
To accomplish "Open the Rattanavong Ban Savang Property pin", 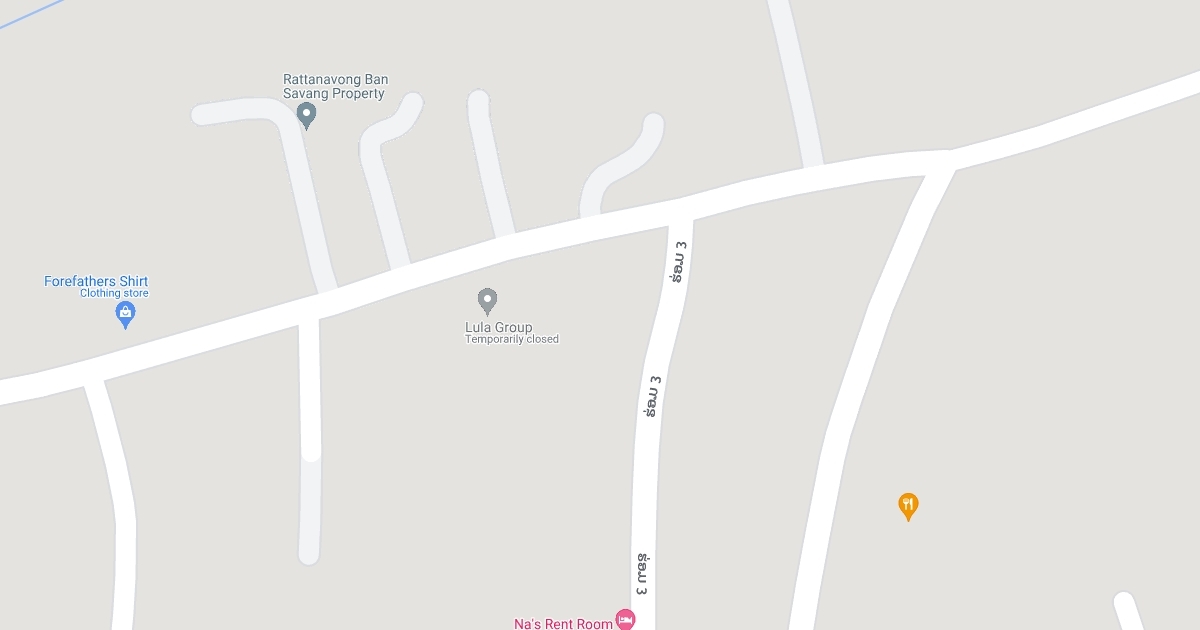I will [x=307, y=115].
